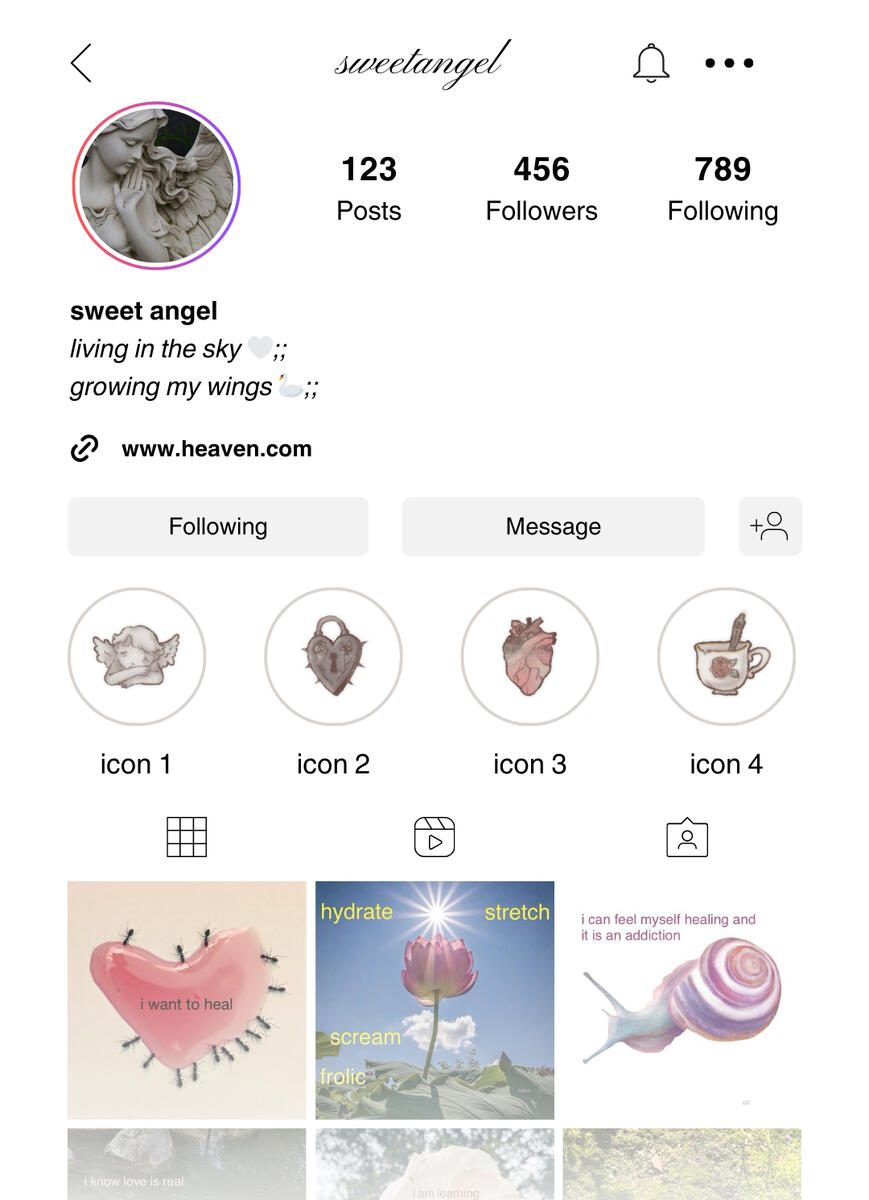
Task: Show suggested people with add-person button
Action: point(770,527)
